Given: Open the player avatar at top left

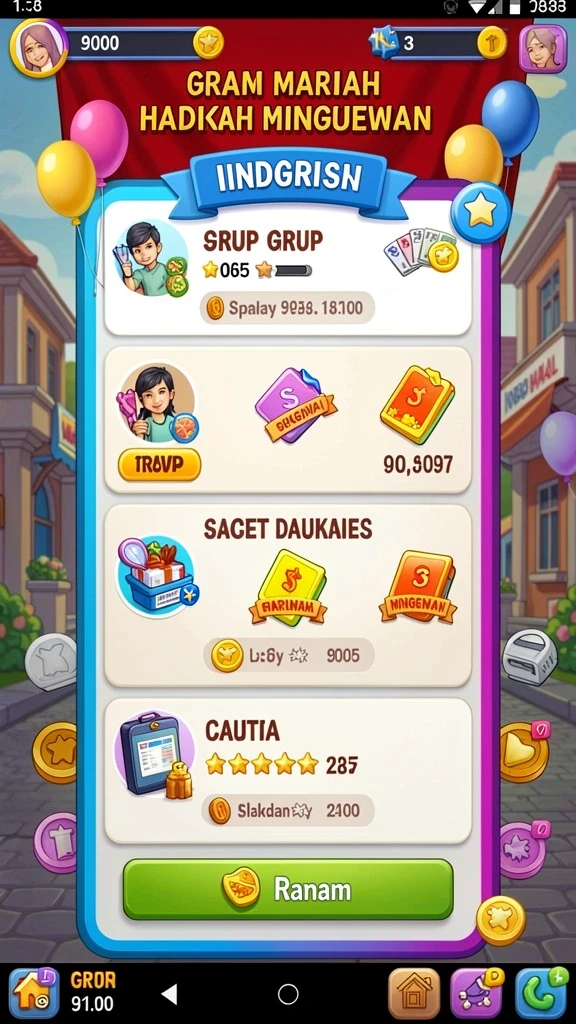Looking at the screenshot, I should point(38,47).
